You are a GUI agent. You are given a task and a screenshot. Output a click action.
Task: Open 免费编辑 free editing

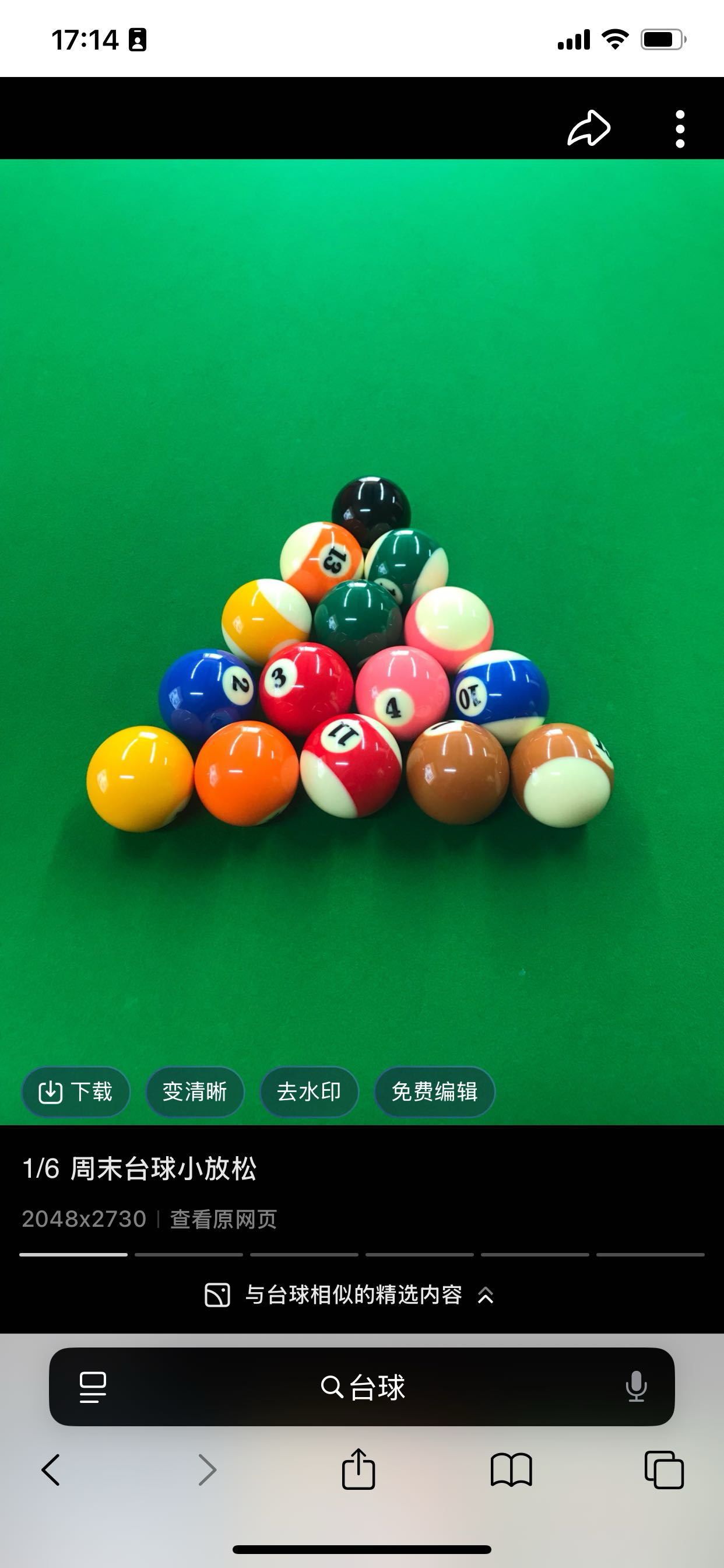pyautogui.click(x=434, y=1091)
